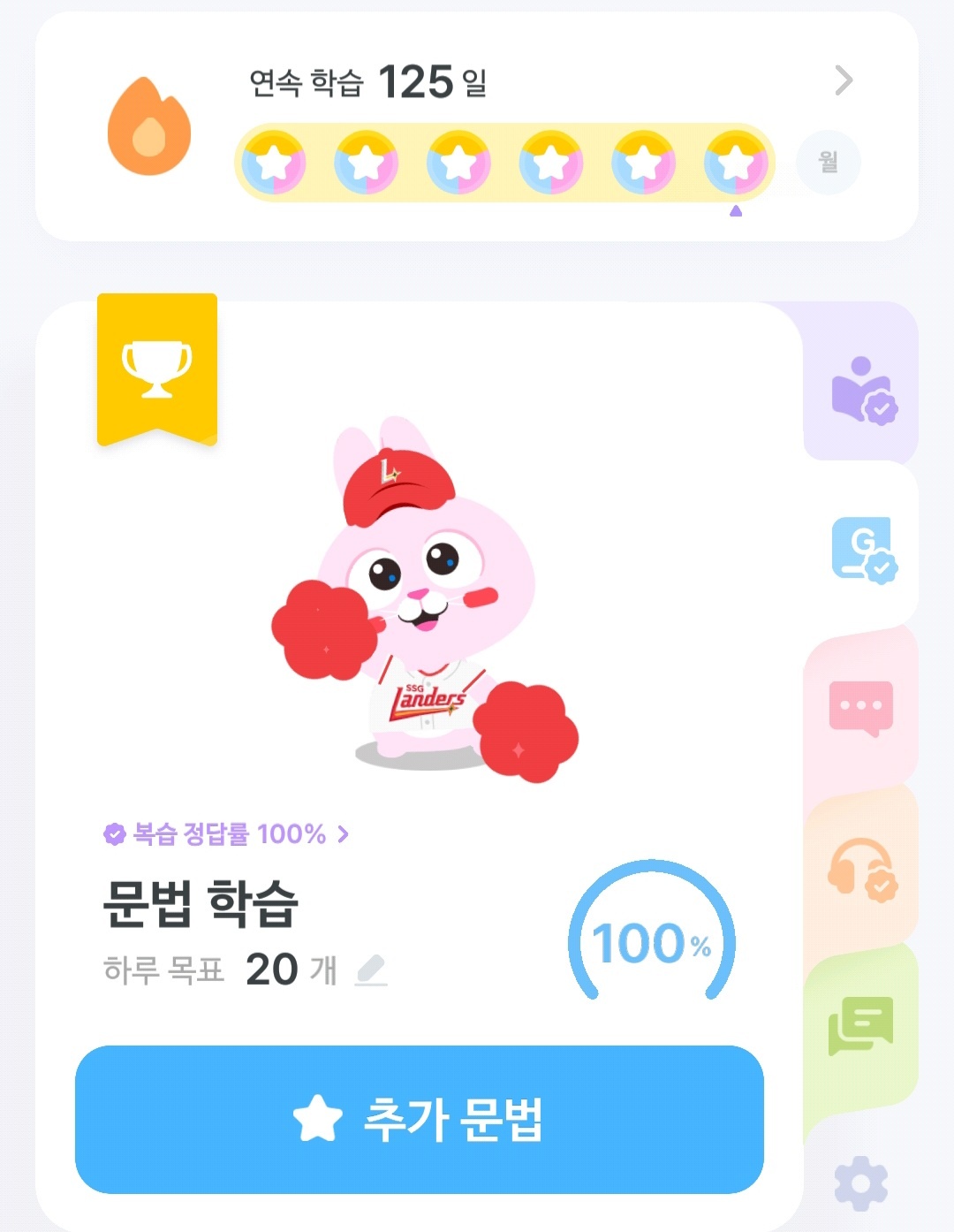Open the yellow trophy ribbon
Screen dimensions: 954x1232
157,369
